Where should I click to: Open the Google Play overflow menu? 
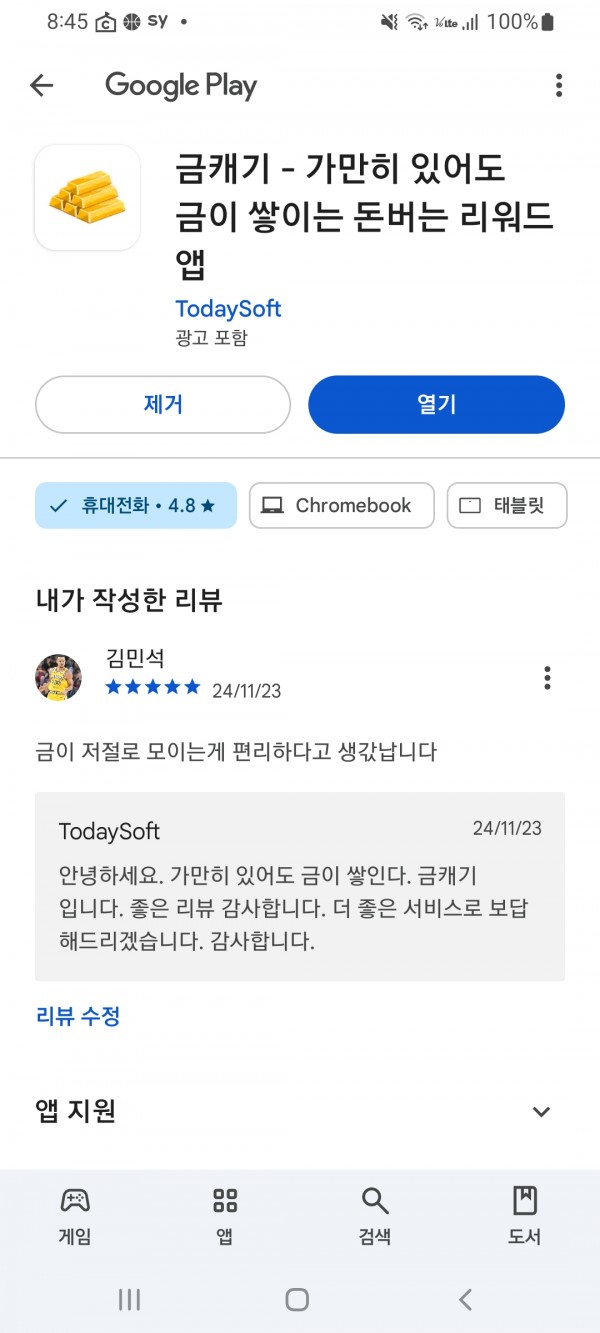coord(559,86)
